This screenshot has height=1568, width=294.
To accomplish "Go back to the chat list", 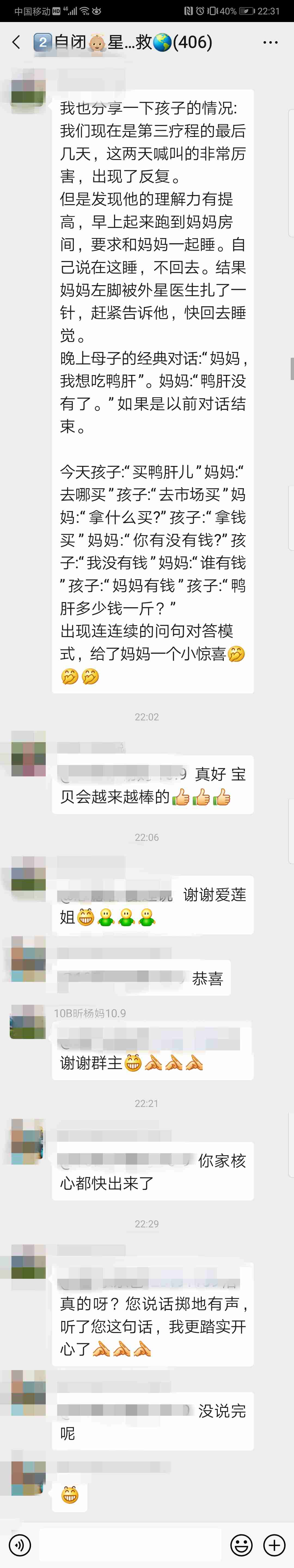I will coord(16,42).
